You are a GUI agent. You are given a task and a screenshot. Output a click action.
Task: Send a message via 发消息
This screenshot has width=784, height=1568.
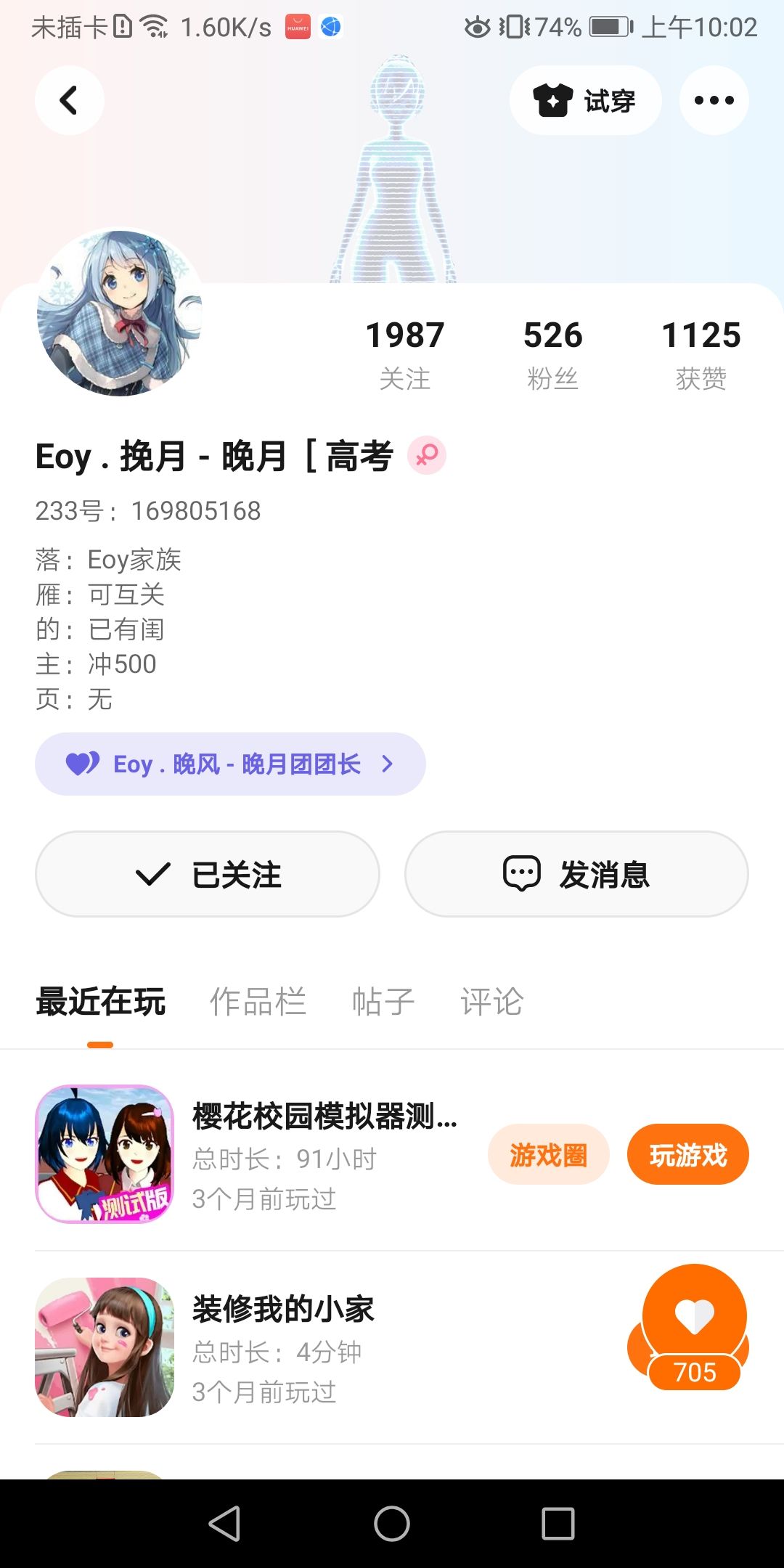coord(576,874)
